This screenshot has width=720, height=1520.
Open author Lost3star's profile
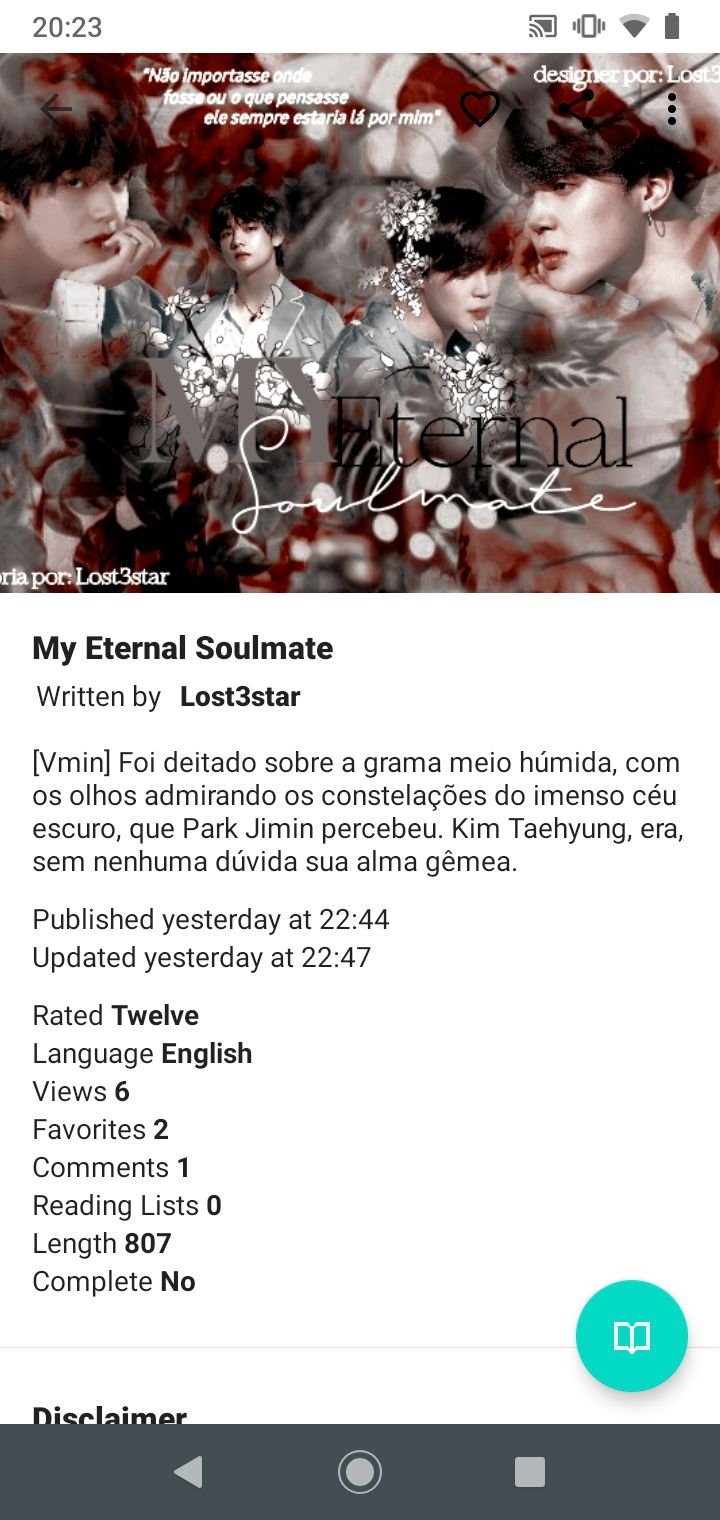(x=240, y=697)
